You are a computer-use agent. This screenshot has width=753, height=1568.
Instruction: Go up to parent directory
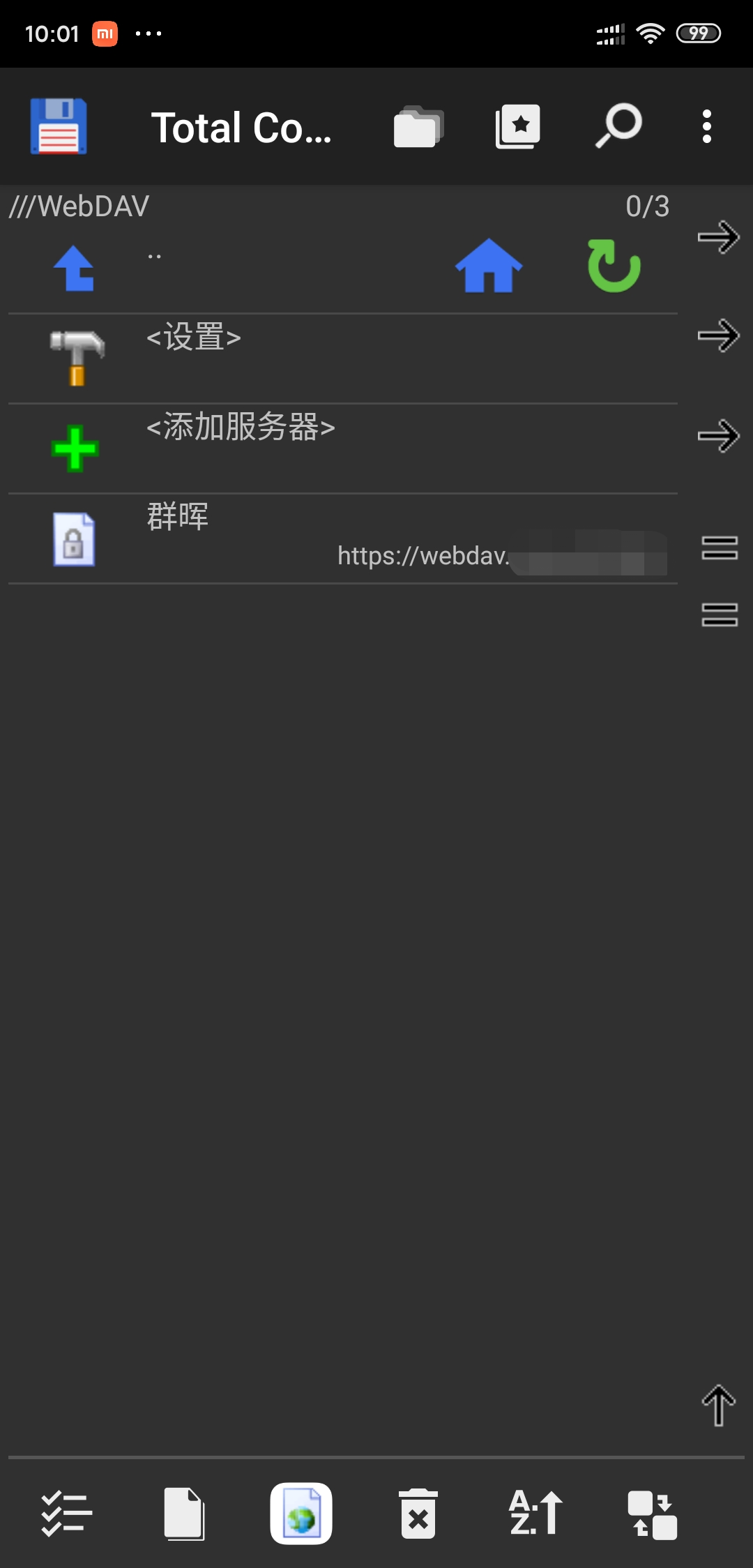coord(74,268)
